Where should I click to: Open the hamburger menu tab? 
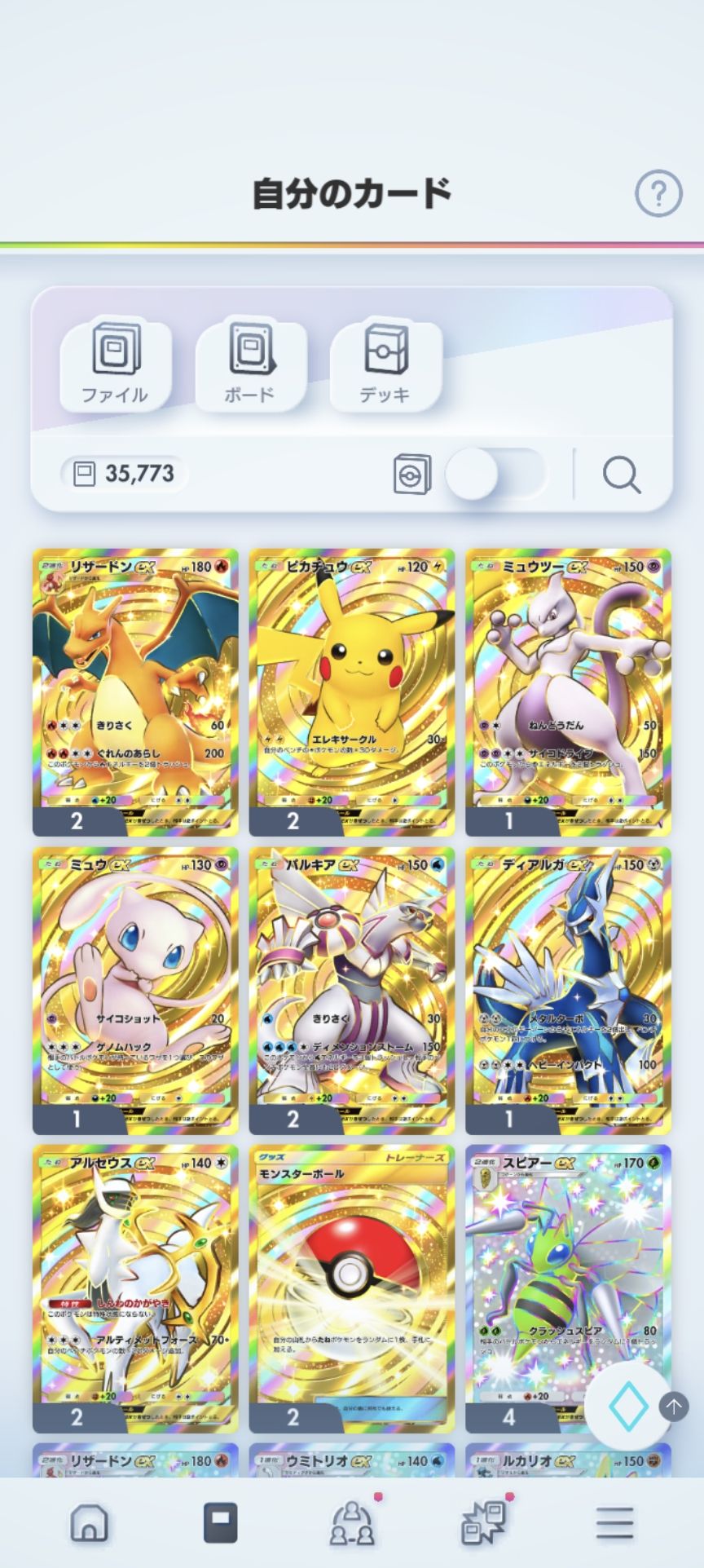(x=614, y=1522)
